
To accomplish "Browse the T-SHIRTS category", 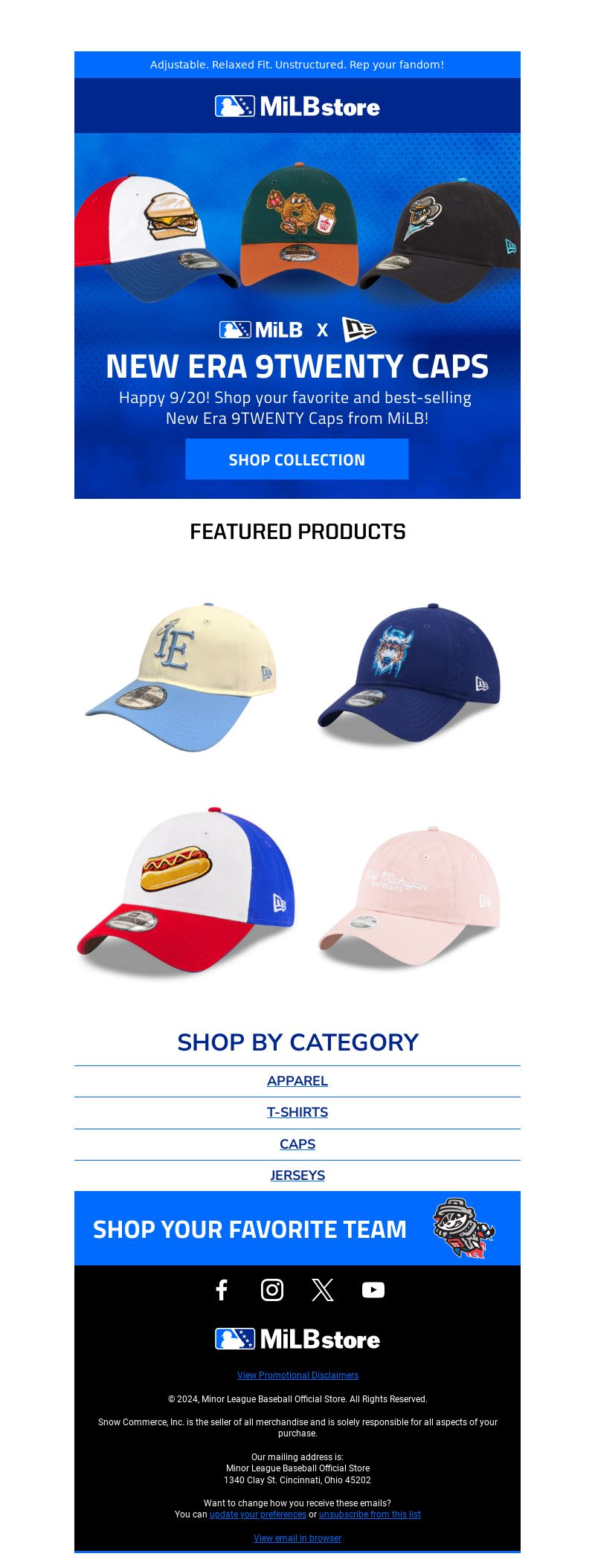I will coord(297,1112).
